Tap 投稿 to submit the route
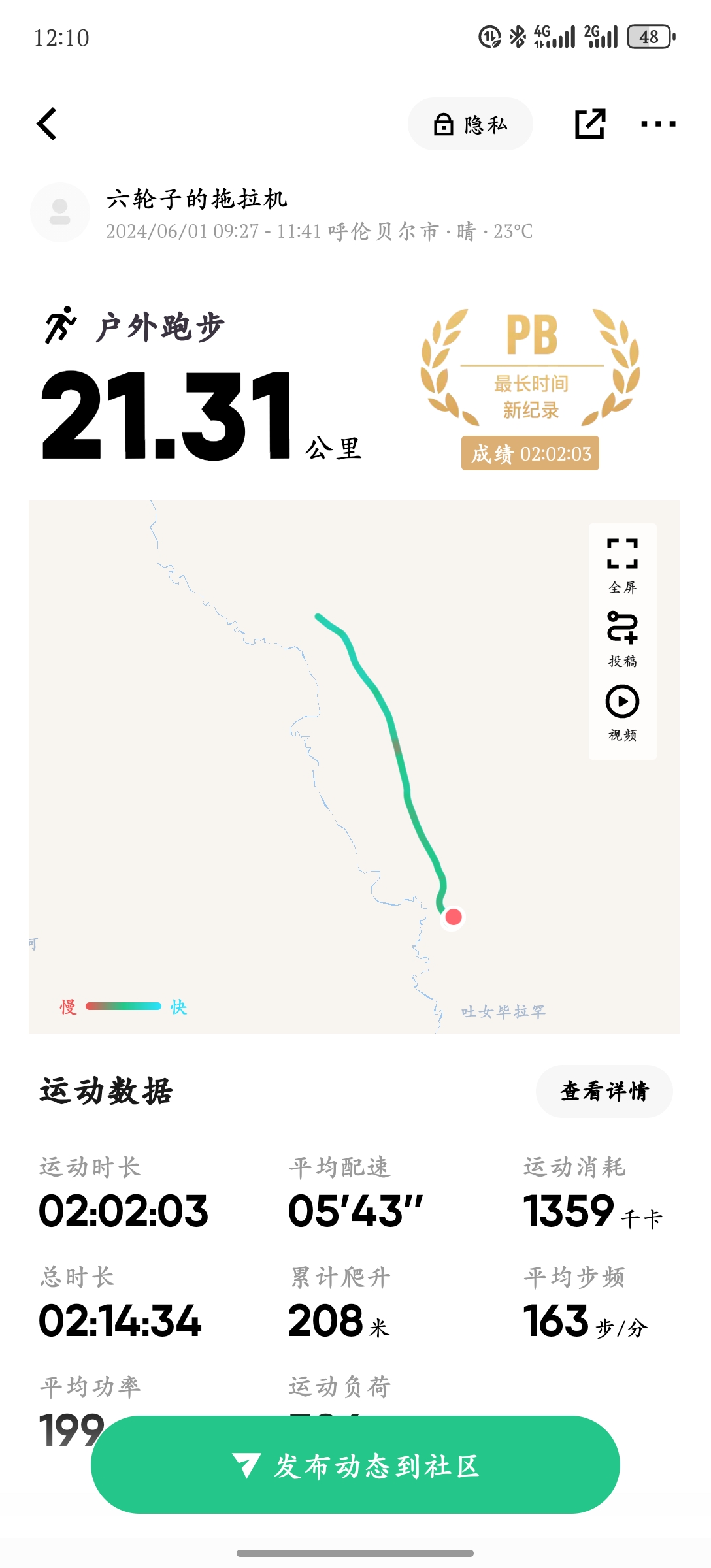This screenshot has height=1568, width=711. [622, 640]
